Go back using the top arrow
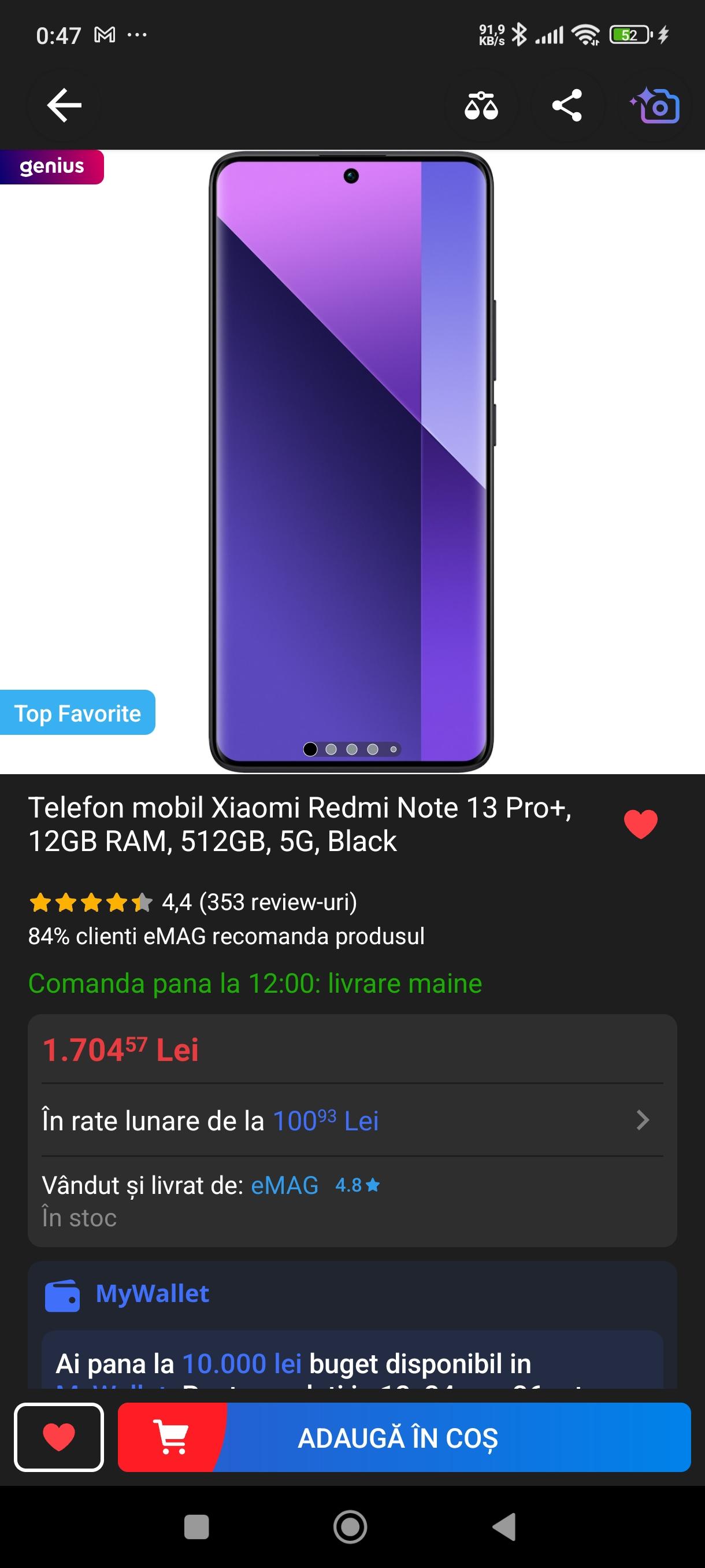705x1568 pixels. (x=64, y=105)
